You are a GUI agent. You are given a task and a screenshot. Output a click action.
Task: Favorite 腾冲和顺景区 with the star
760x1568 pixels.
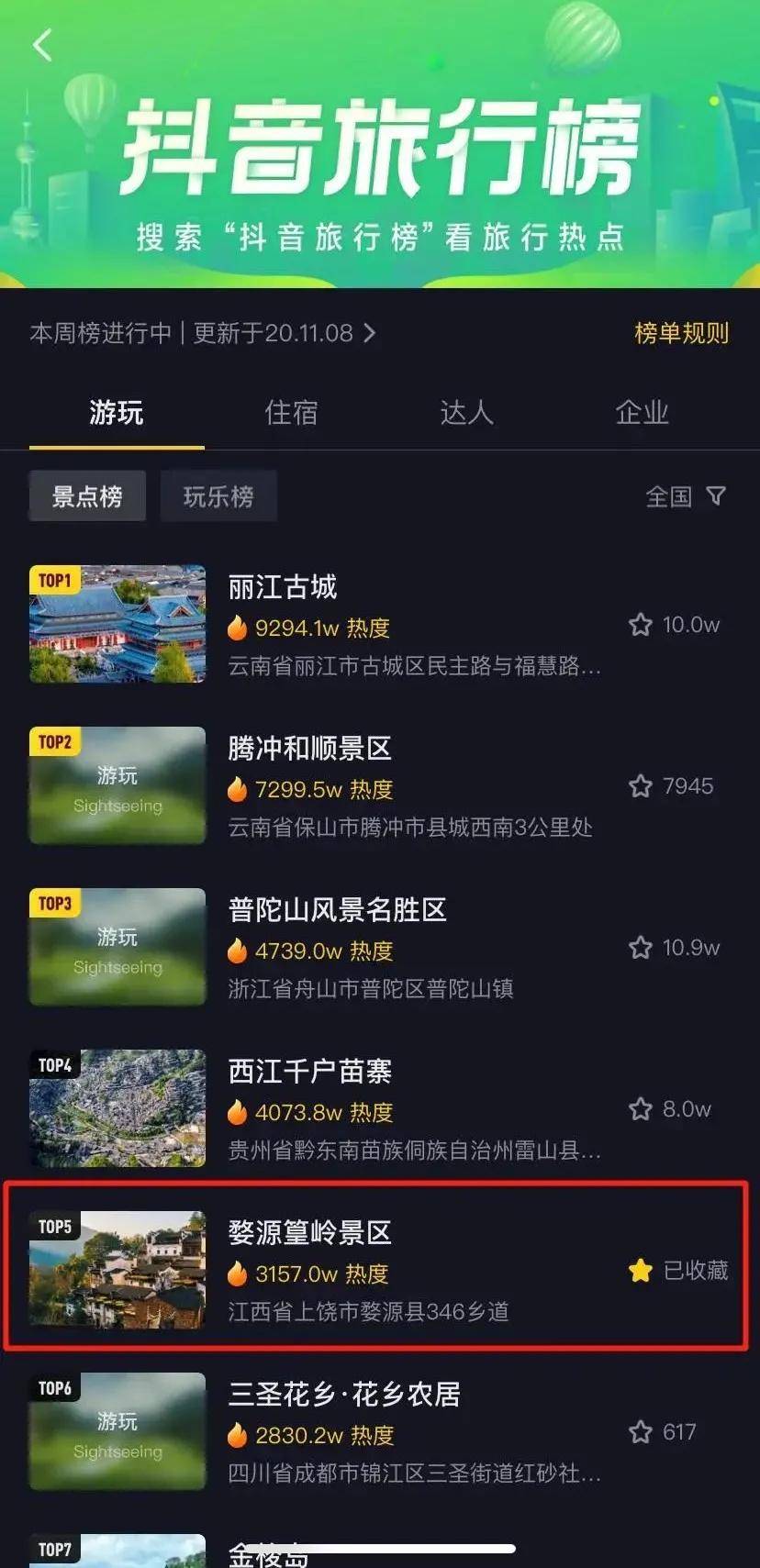[x=641, y=786]
